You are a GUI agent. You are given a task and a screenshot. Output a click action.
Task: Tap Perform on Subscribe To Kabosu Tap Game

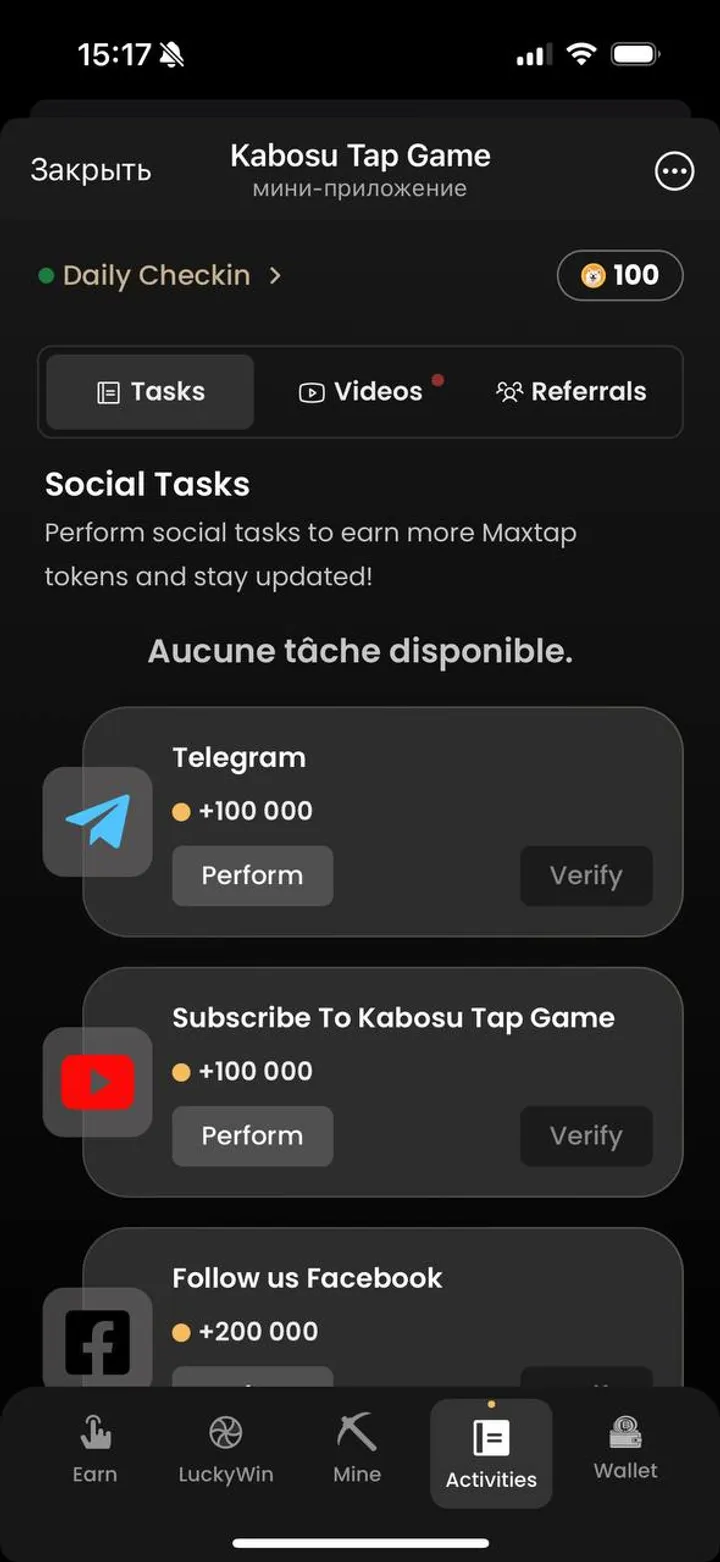tap(252, 1136)
